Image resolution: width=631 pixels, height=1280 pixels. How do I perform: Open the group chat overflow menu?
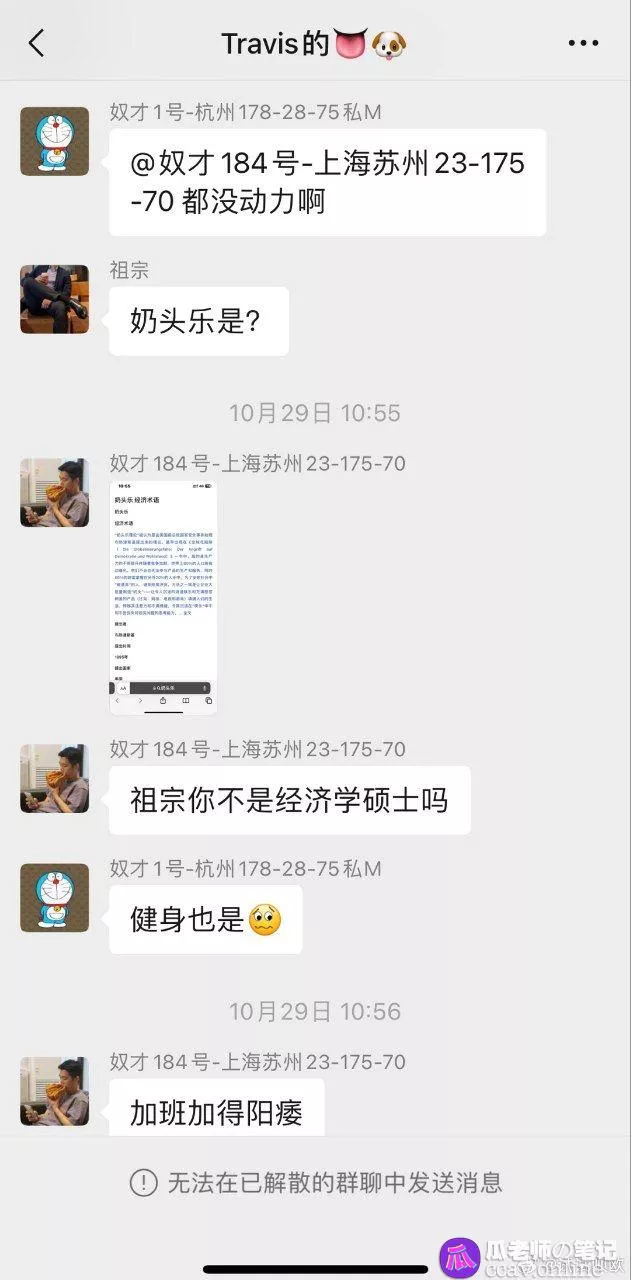point(583,43)
